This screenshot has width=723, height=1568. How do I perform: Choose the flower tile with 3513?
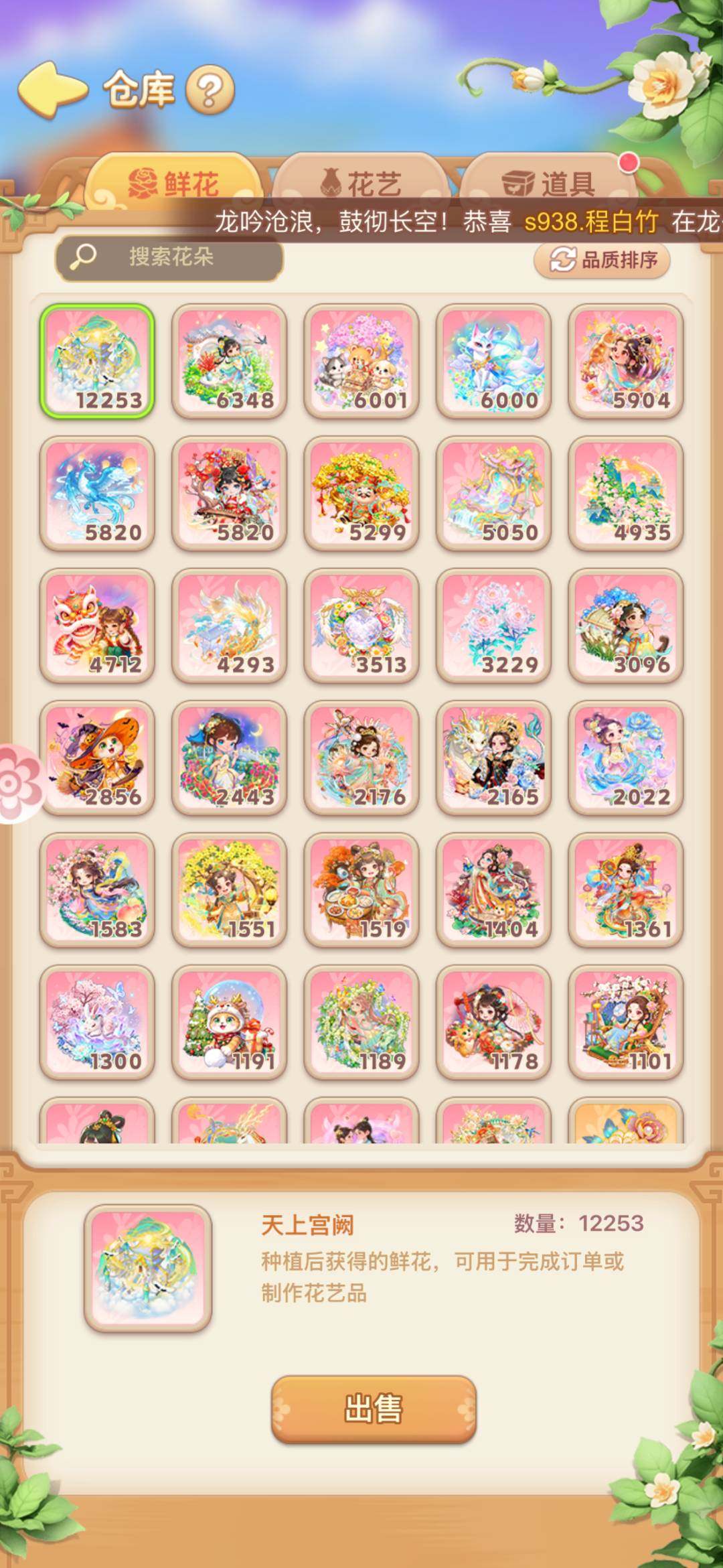361,626
